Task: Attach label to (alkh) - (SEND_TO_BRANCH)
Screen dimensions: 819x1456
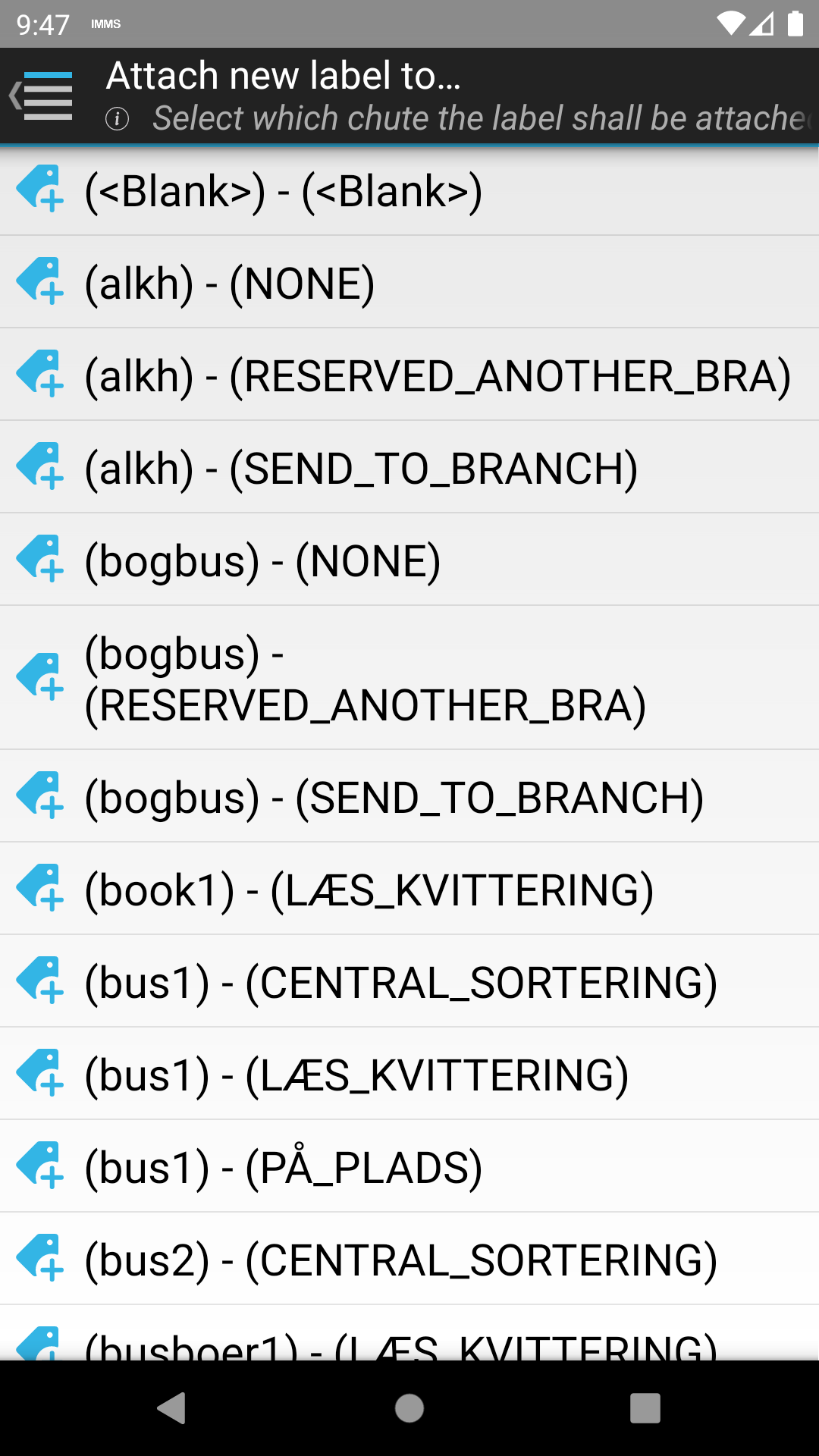Action: 409,468
